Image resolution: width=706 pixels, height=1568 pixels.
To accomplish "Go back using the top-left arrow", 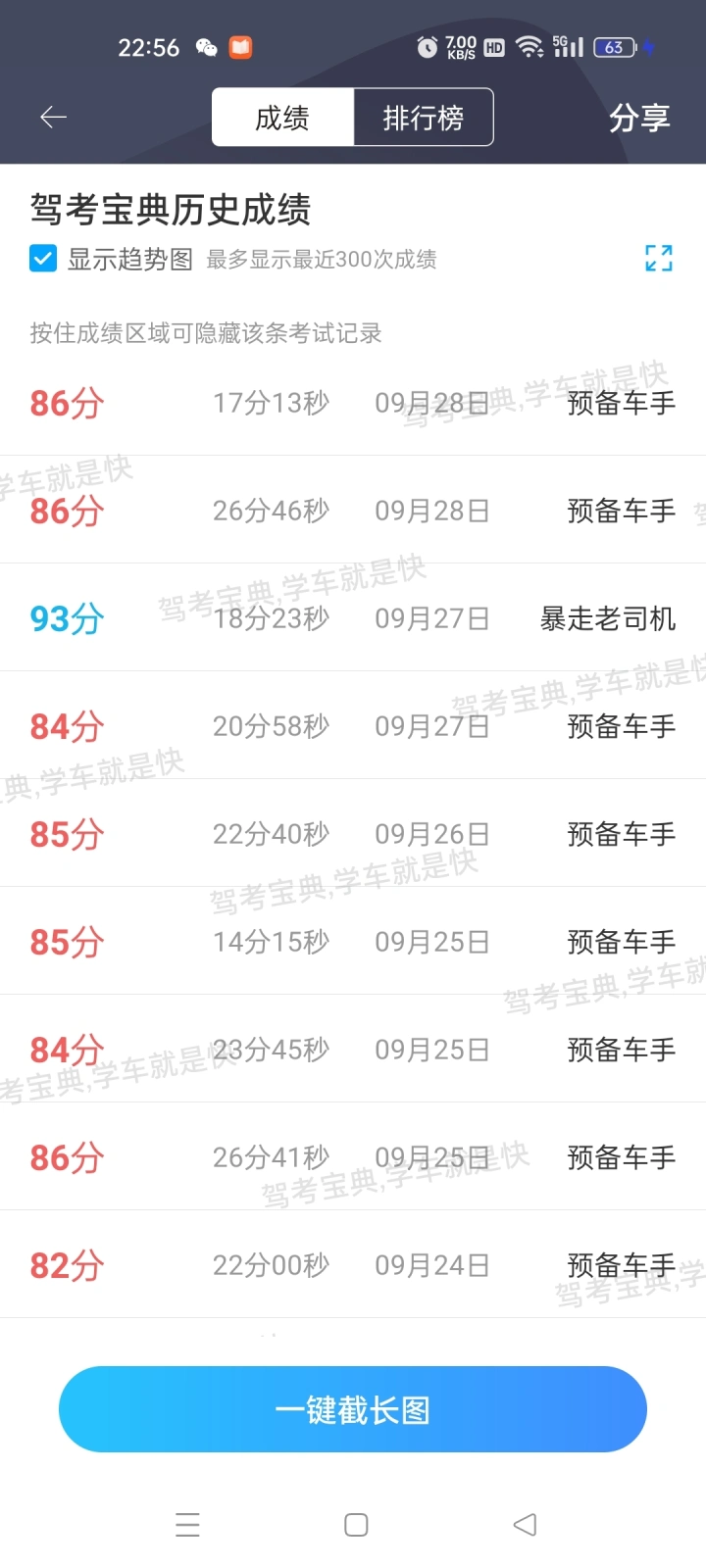I will (53, 118).
